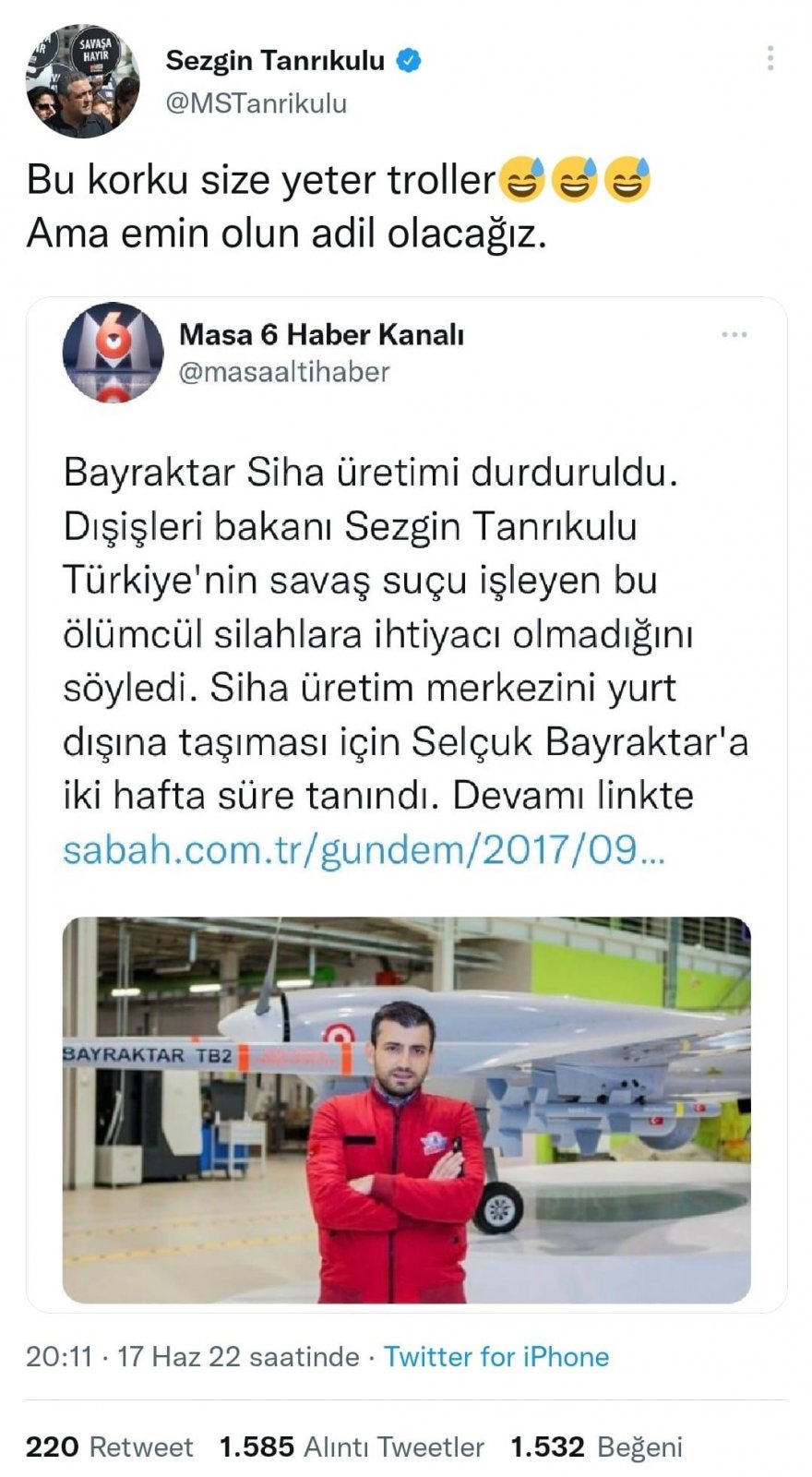Screen dimensions: 812x1477
Task: Open the quoted tweet's three-dot menu
Action: click(x=734, y=335)
